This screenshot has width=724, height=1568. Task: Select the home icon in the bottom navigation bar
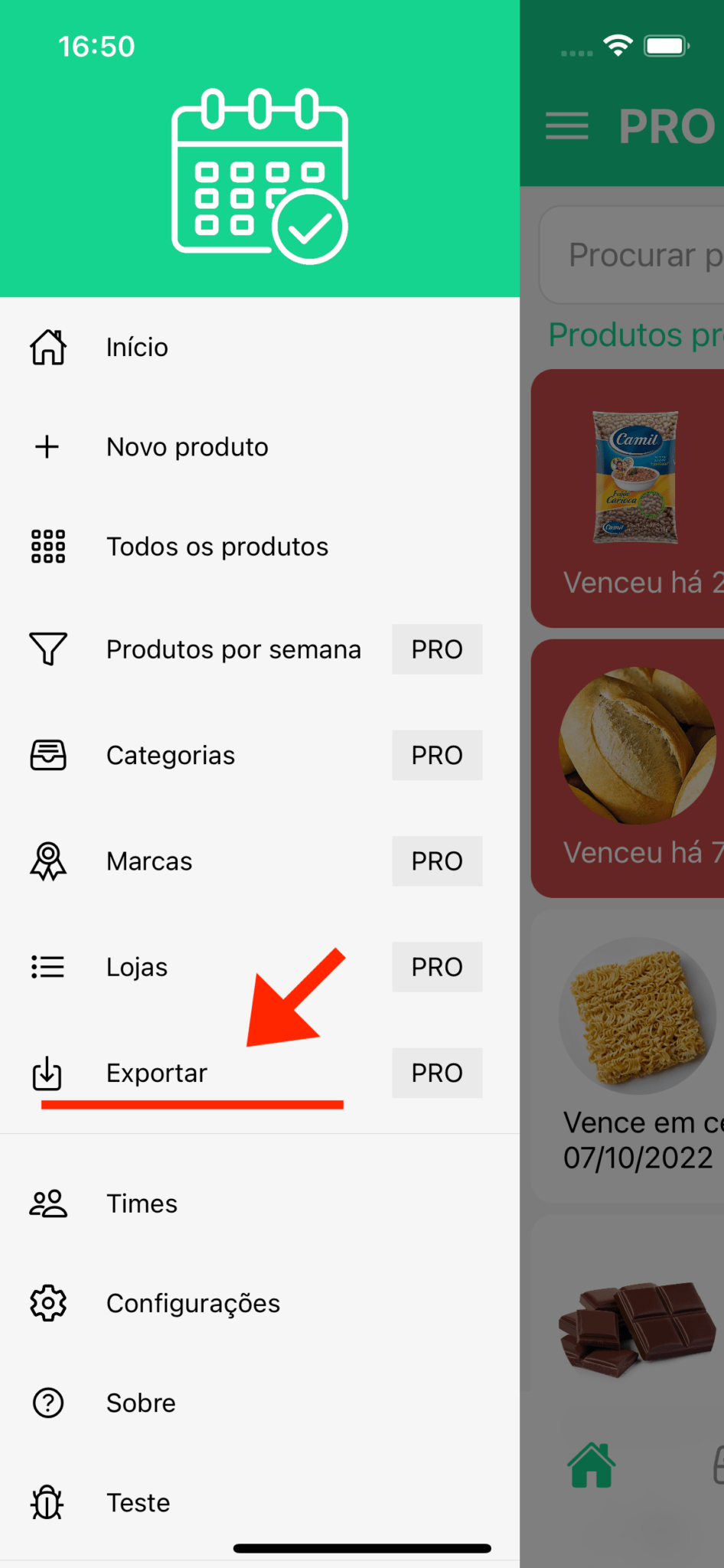point(592,1464)
